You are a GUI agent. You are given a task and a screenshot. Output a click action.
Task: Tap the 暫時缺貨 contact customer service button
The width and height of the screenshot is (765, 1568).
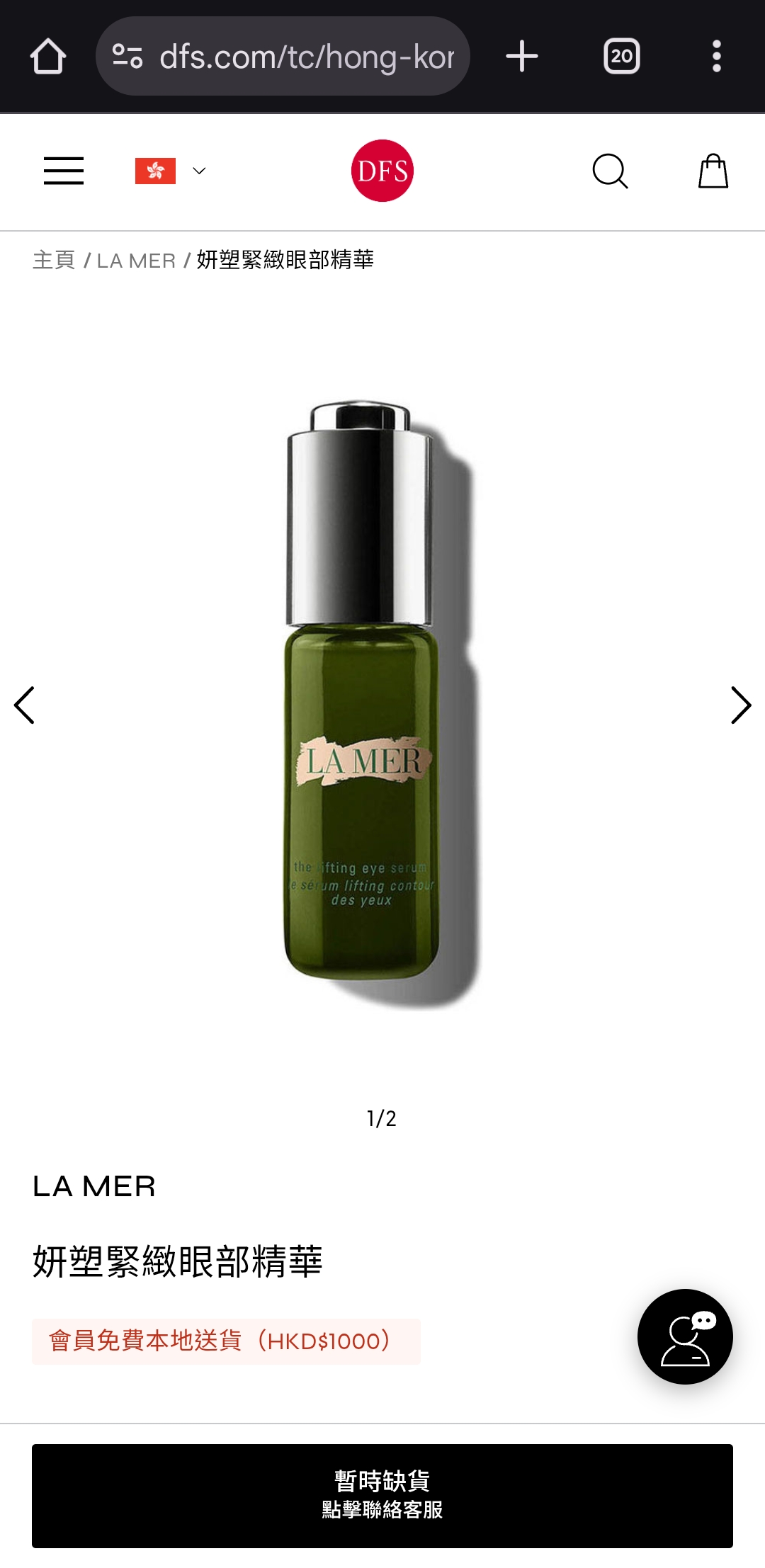click(x=382, y=1495)
